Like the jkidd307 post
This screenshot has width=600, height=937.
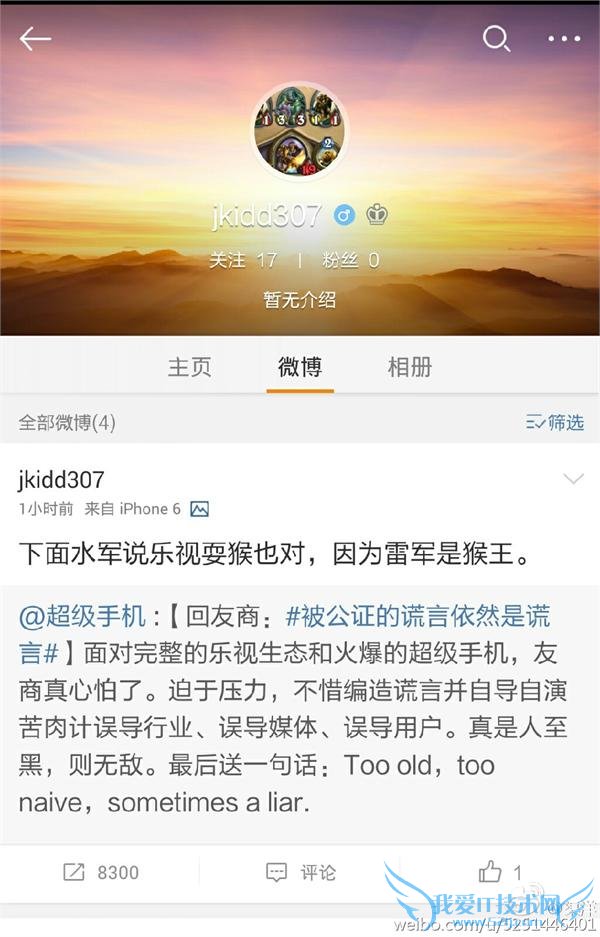coord(500,873)
